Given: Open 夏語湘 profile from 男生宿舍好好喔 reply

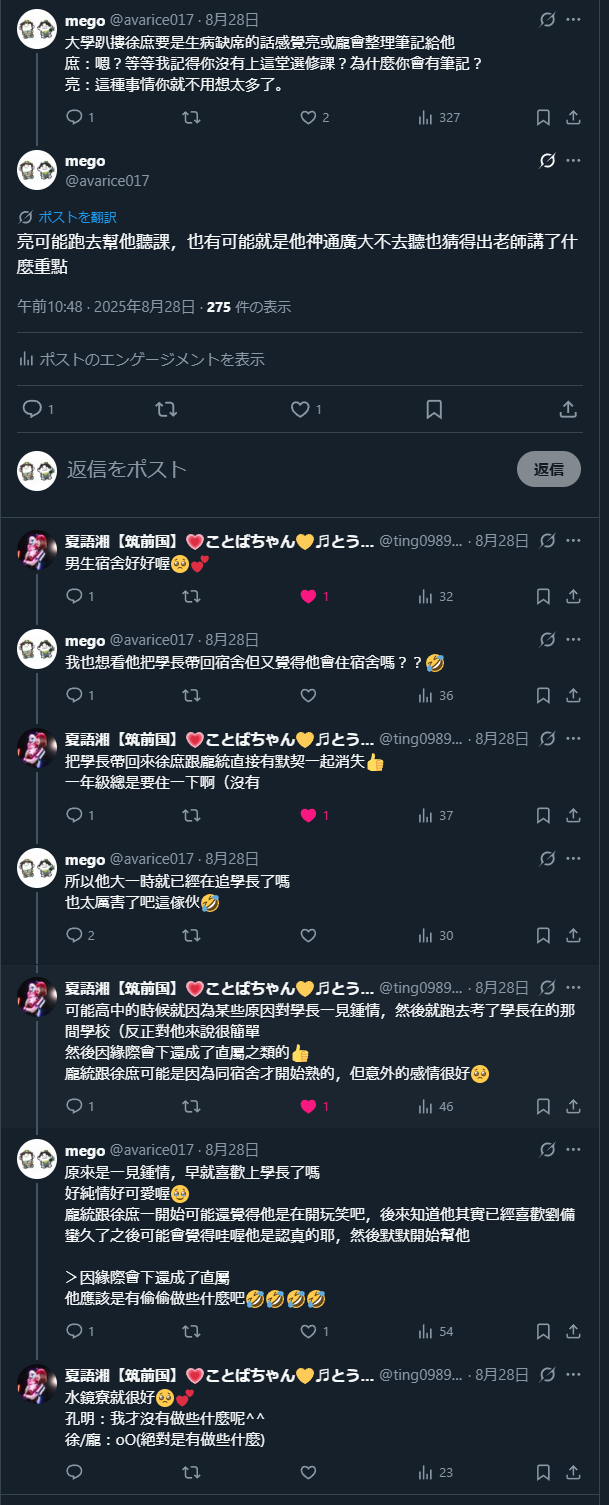Looking at the screenshot, I should (37, 550).
